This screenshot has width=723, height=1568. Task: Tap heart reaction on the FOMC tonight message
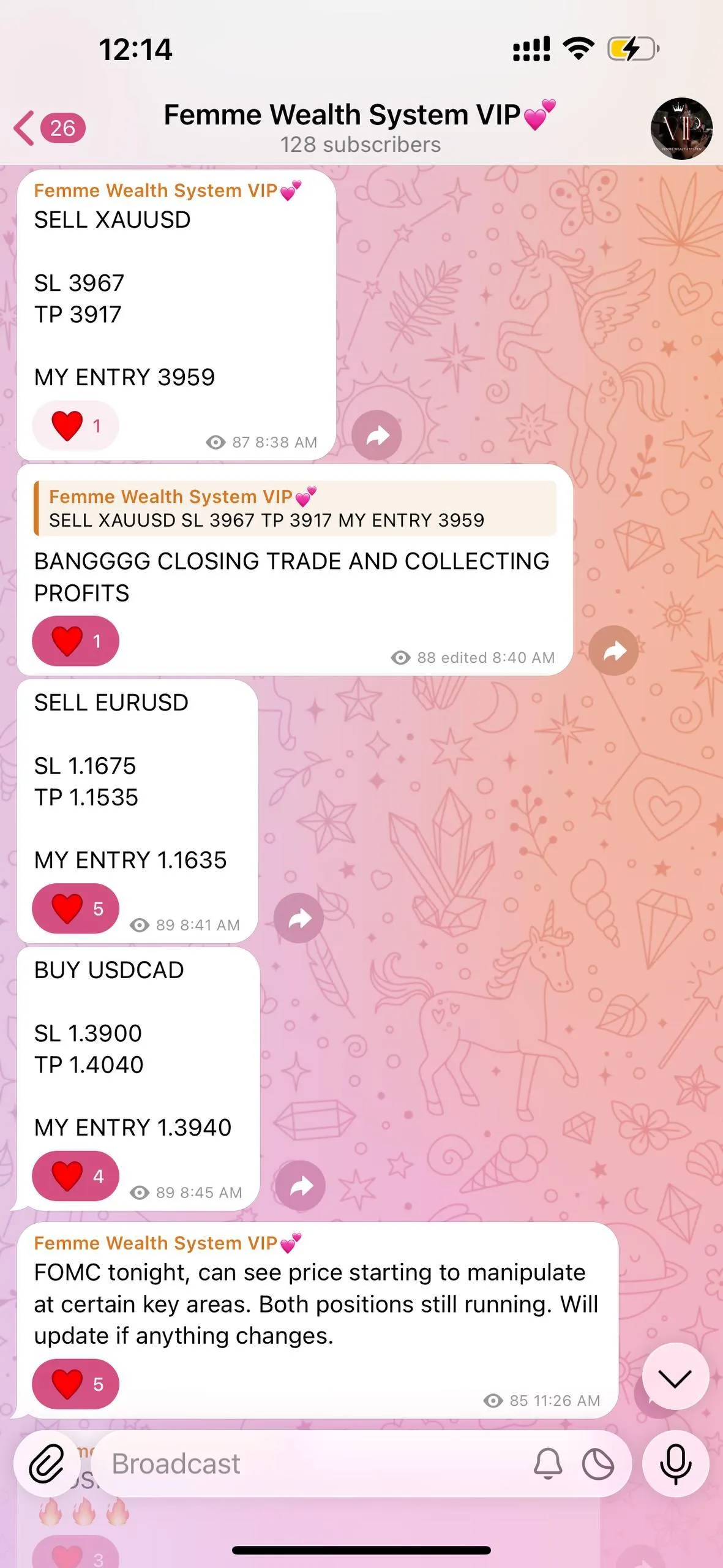tap(75, 1384)
